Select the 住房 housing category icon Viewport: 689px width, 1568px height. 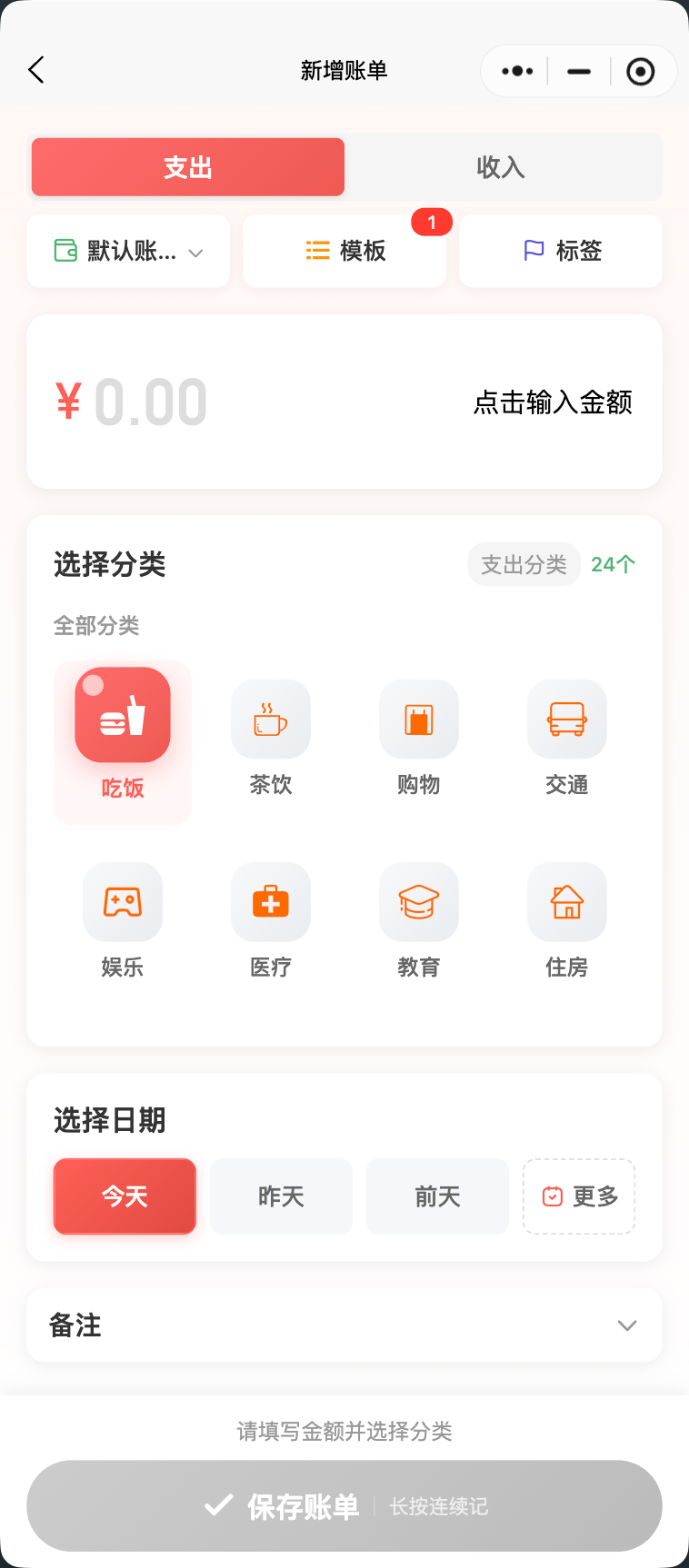(566, 902)
